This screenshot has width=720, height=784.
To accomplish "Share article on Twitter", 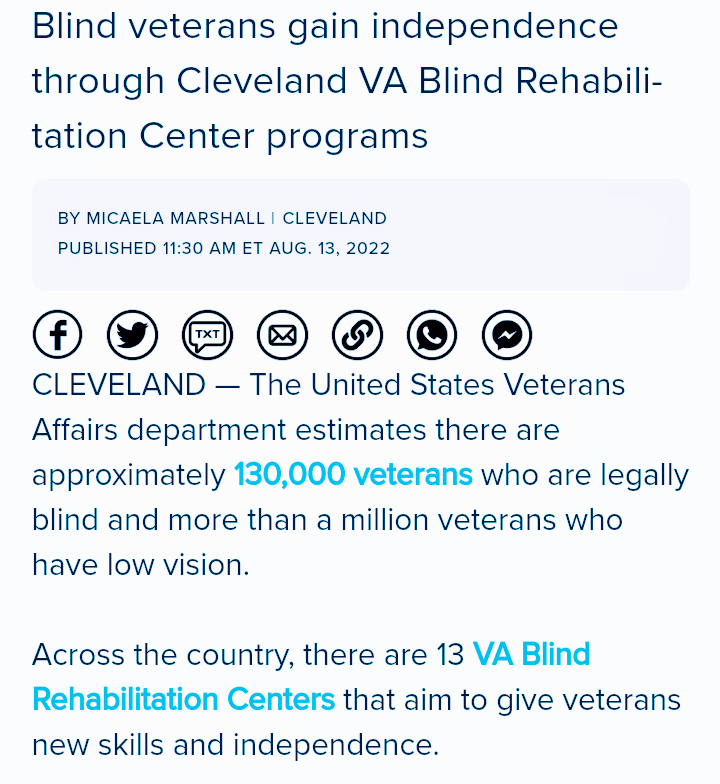I will [133, 335].
